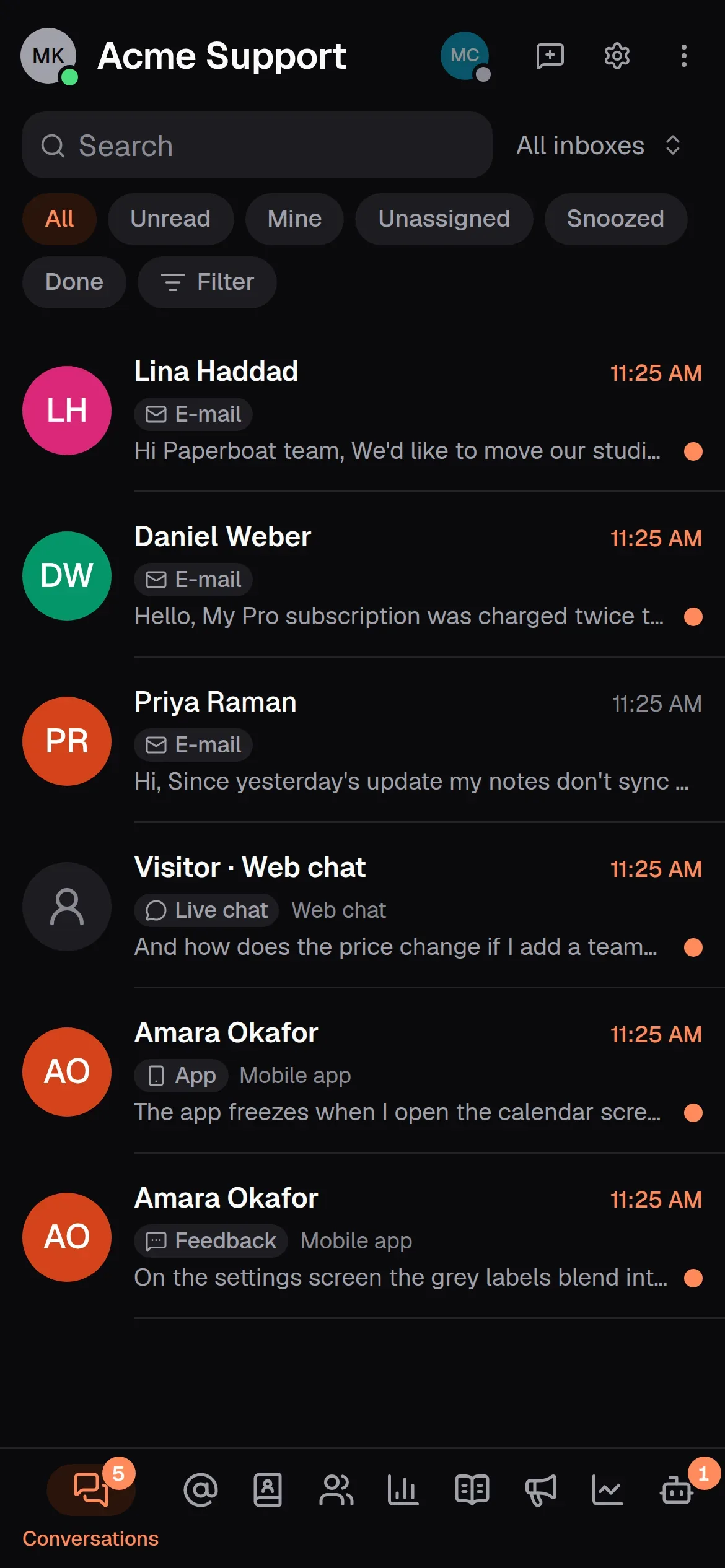Open Lina Haddad's email conversation
The image size is (725, 1568).
pos(362,410)
